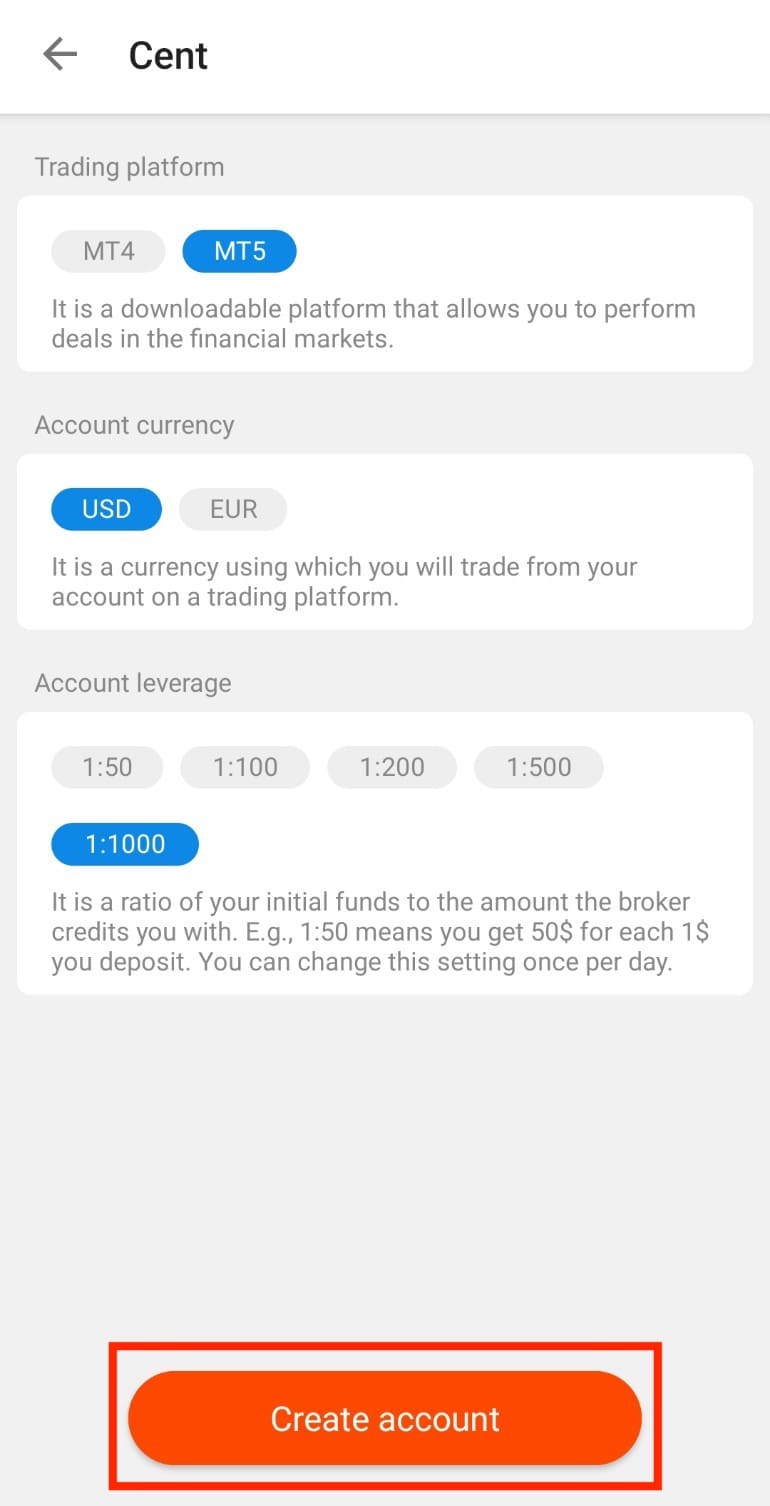The height and width of the screenshot is (1506, 770).
Task: Choose the MT5 platform chip
Action: tap(239, 251)
